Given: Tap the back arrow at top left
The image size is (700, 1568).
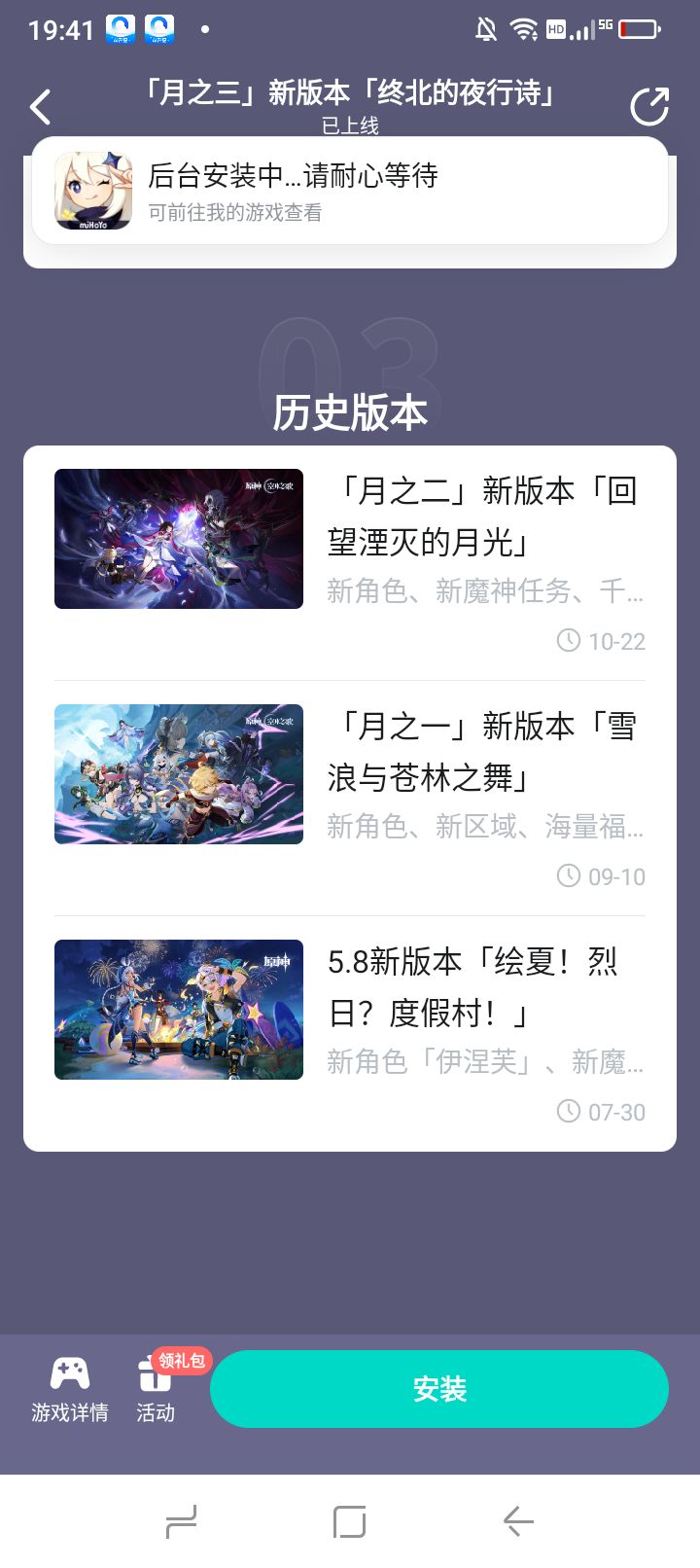Looking at the screenshot, I should click(41, 107).
